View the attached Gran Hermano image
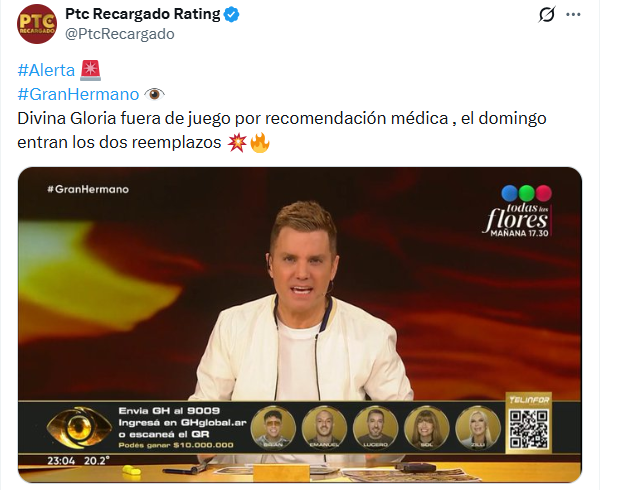Viewport: 626px width, 490px height. 299,325
